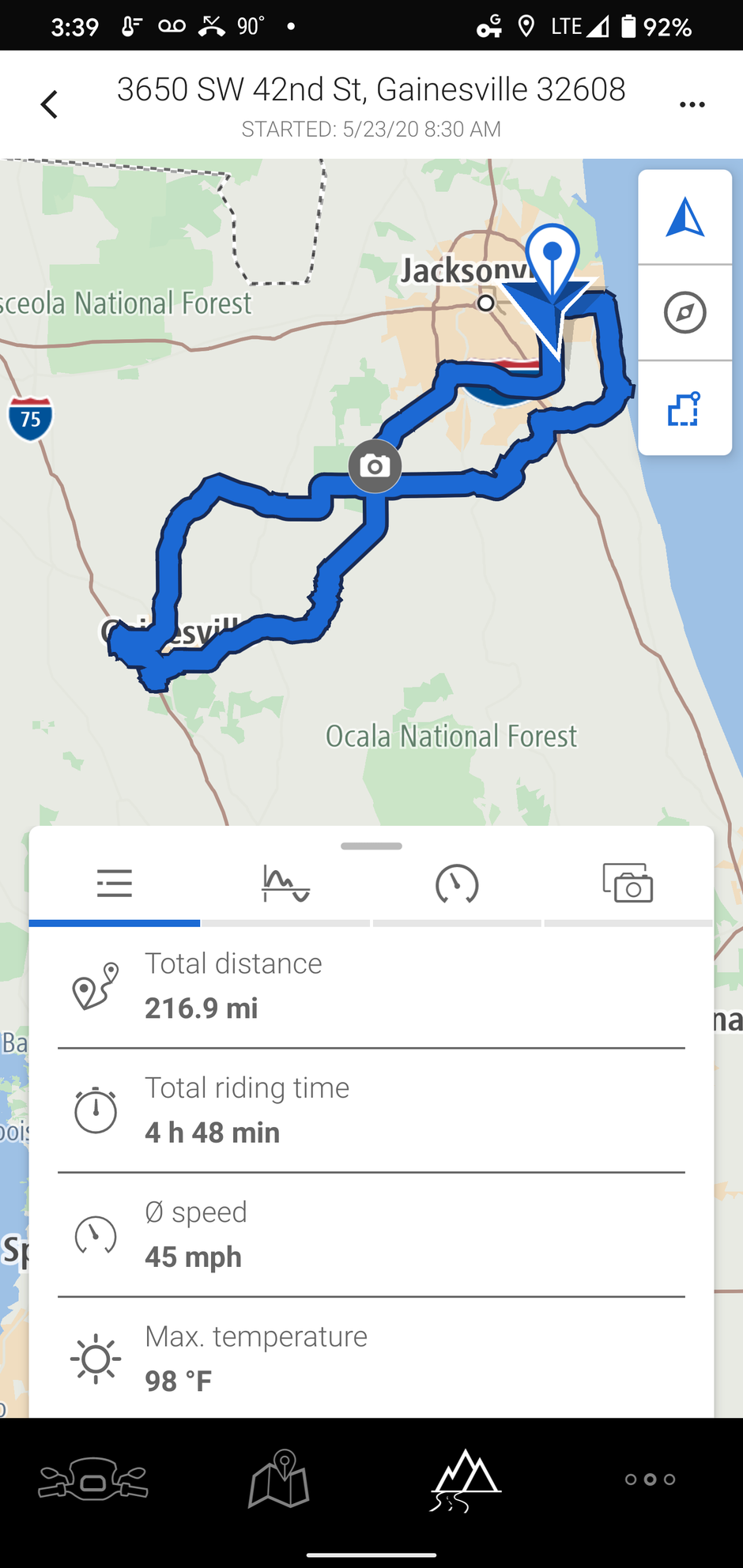This screenshot has width=743, height=1568.
Task: Open the more options bottom tab
Action: pyautogui.click(x=650, y=1479)
